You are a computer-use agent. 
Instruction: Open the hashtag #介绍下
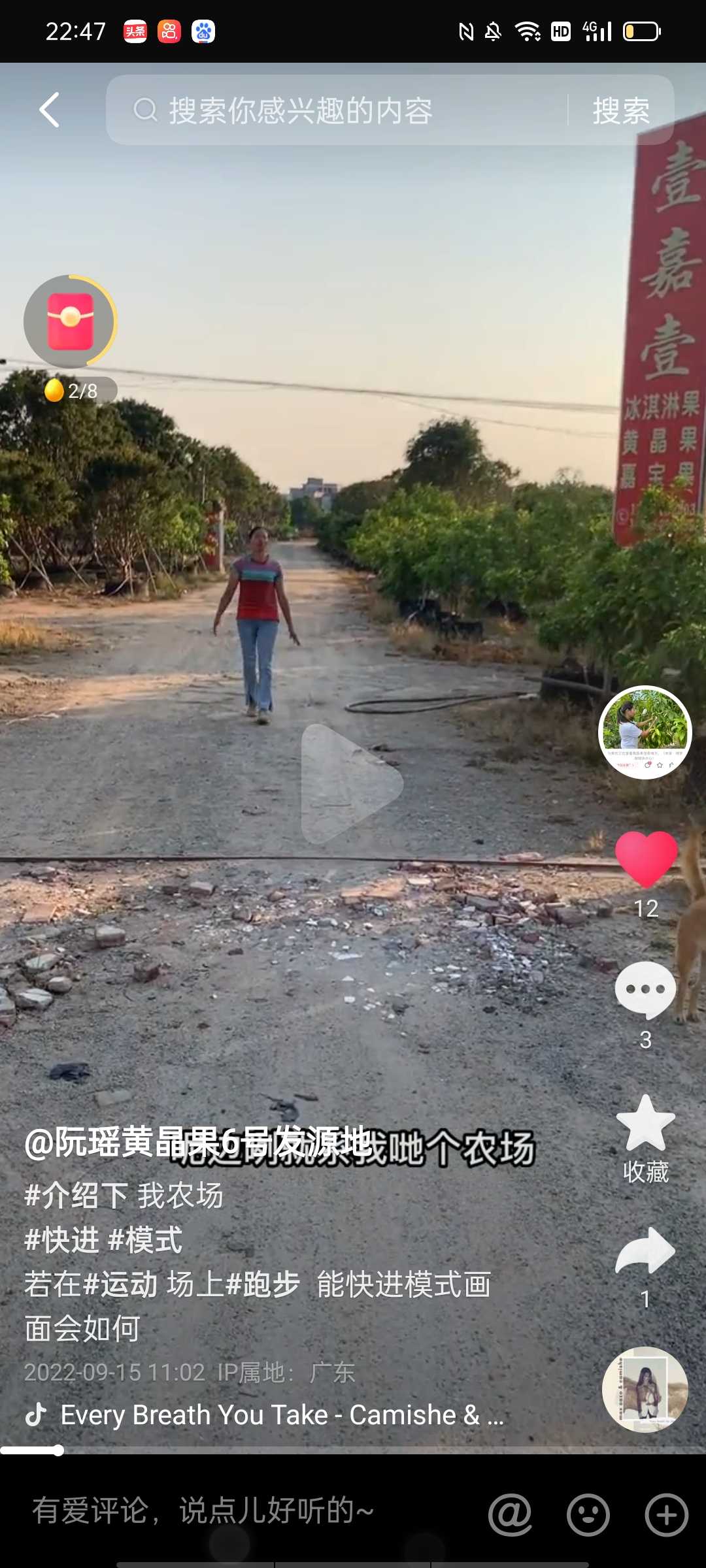point(76,1196)
